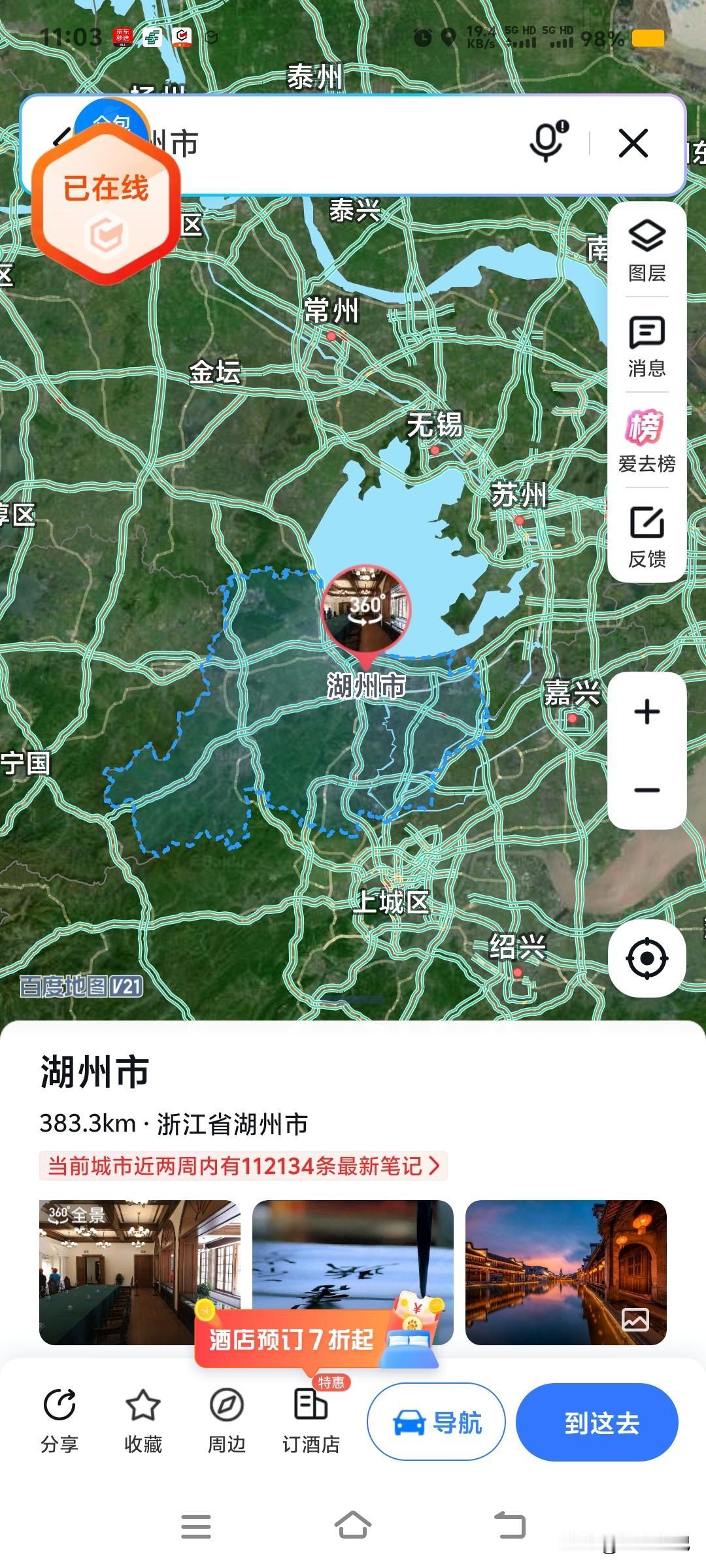Open the 反馈 feedback tool
This screenshot has width=706, height=1568.
pos(647,529)
